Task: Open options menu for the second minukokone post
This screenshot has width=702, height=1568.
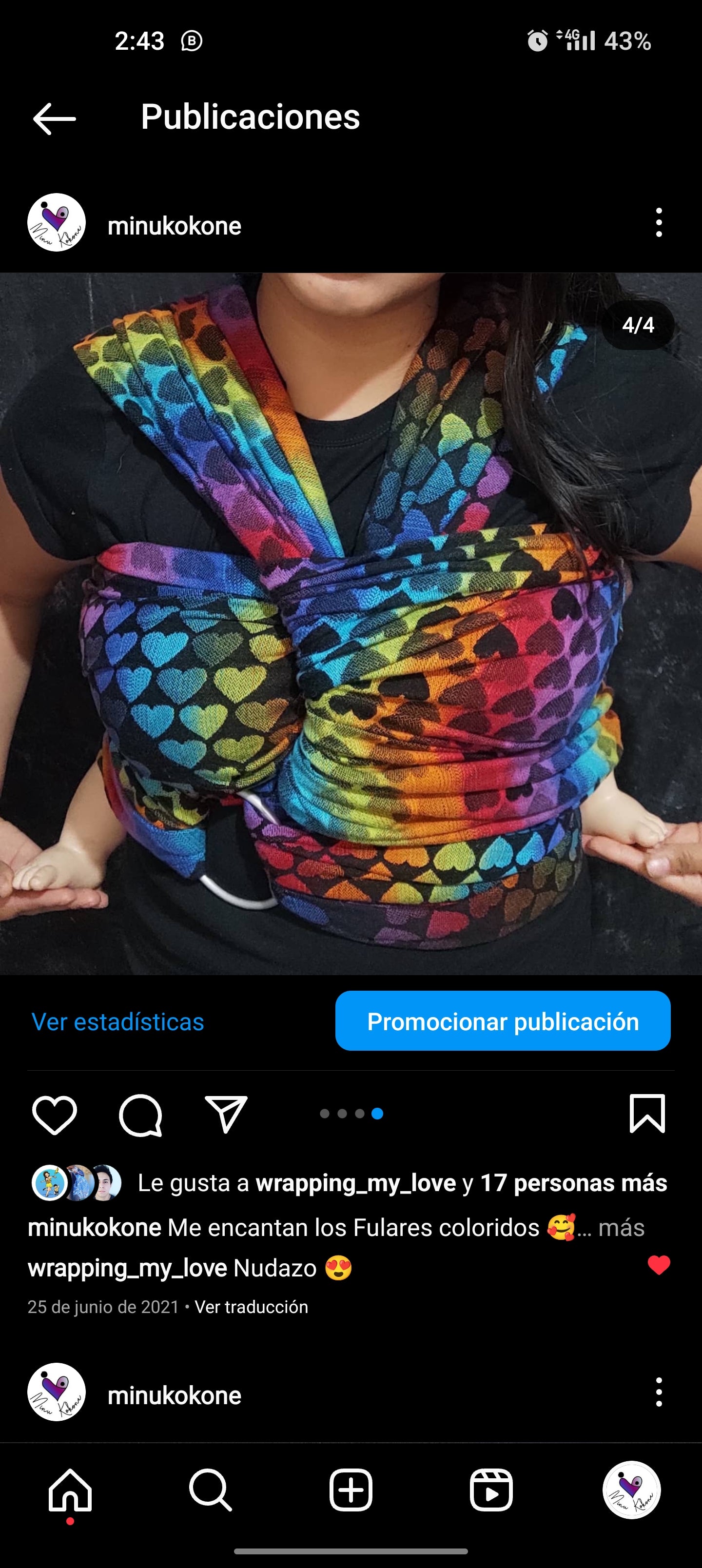Action: [x=658, y=1392]
